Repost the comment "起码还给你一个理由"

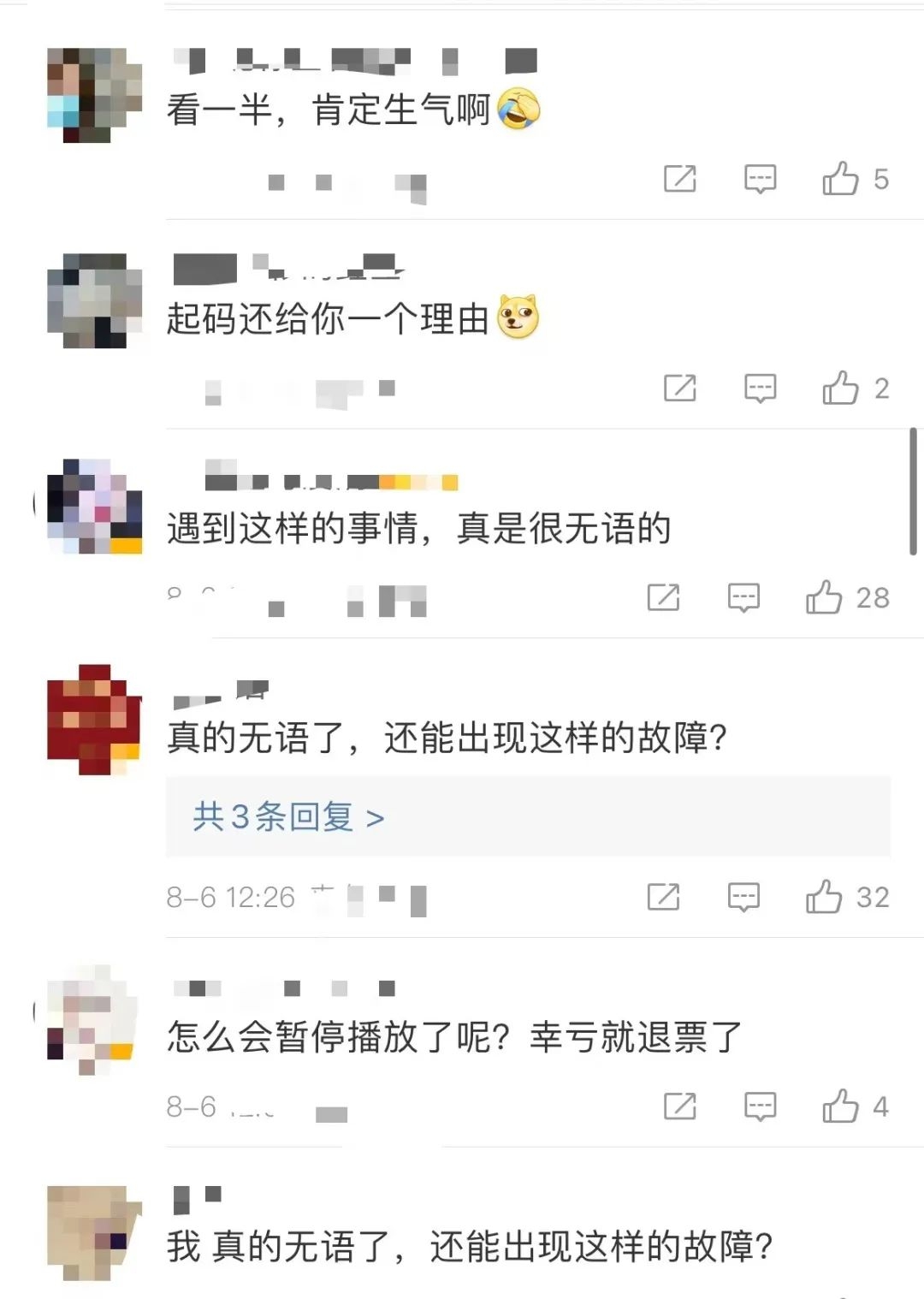(680, 389)
